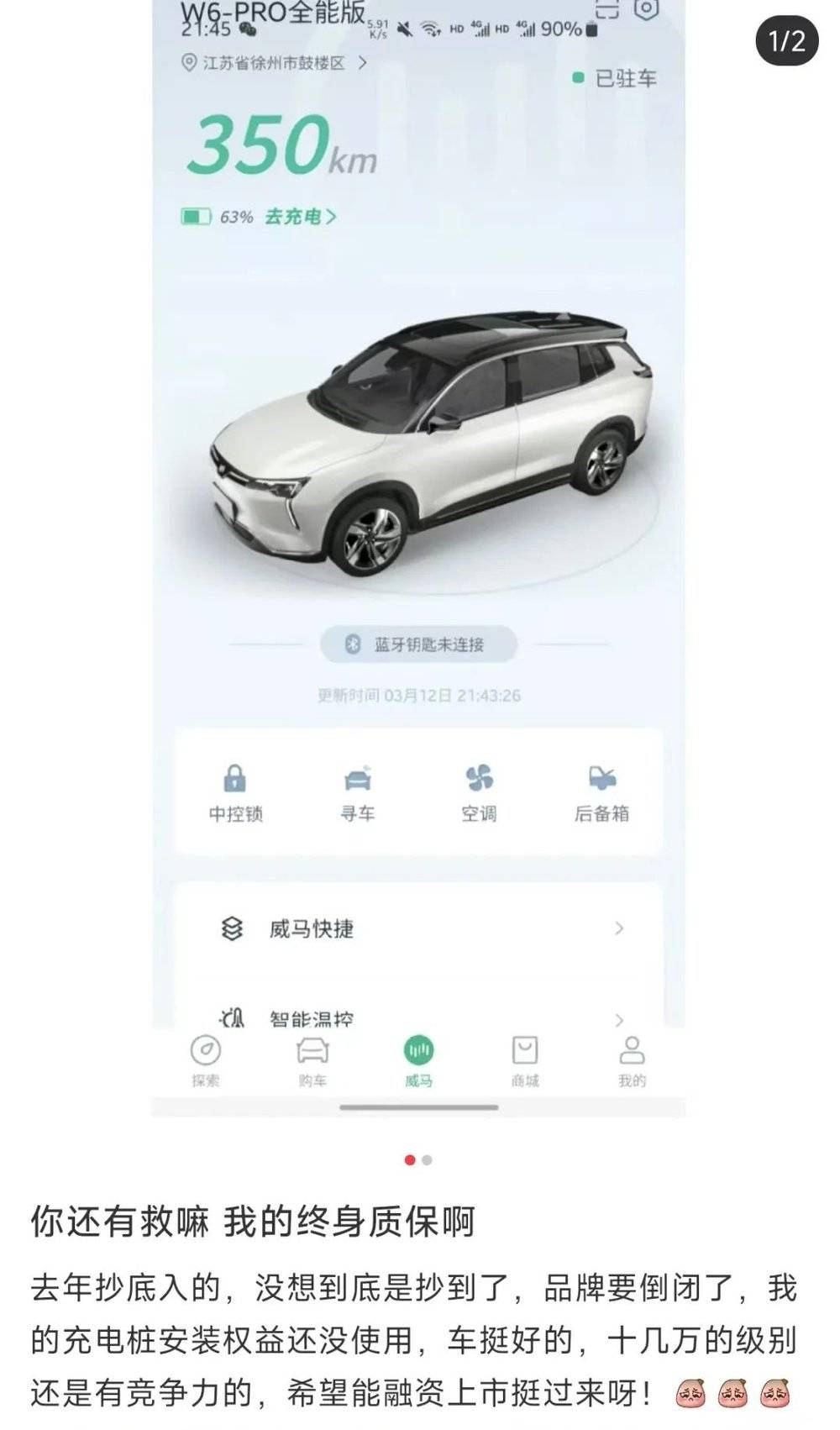Jump to the second image dot indicator

tap(428, 1160)
